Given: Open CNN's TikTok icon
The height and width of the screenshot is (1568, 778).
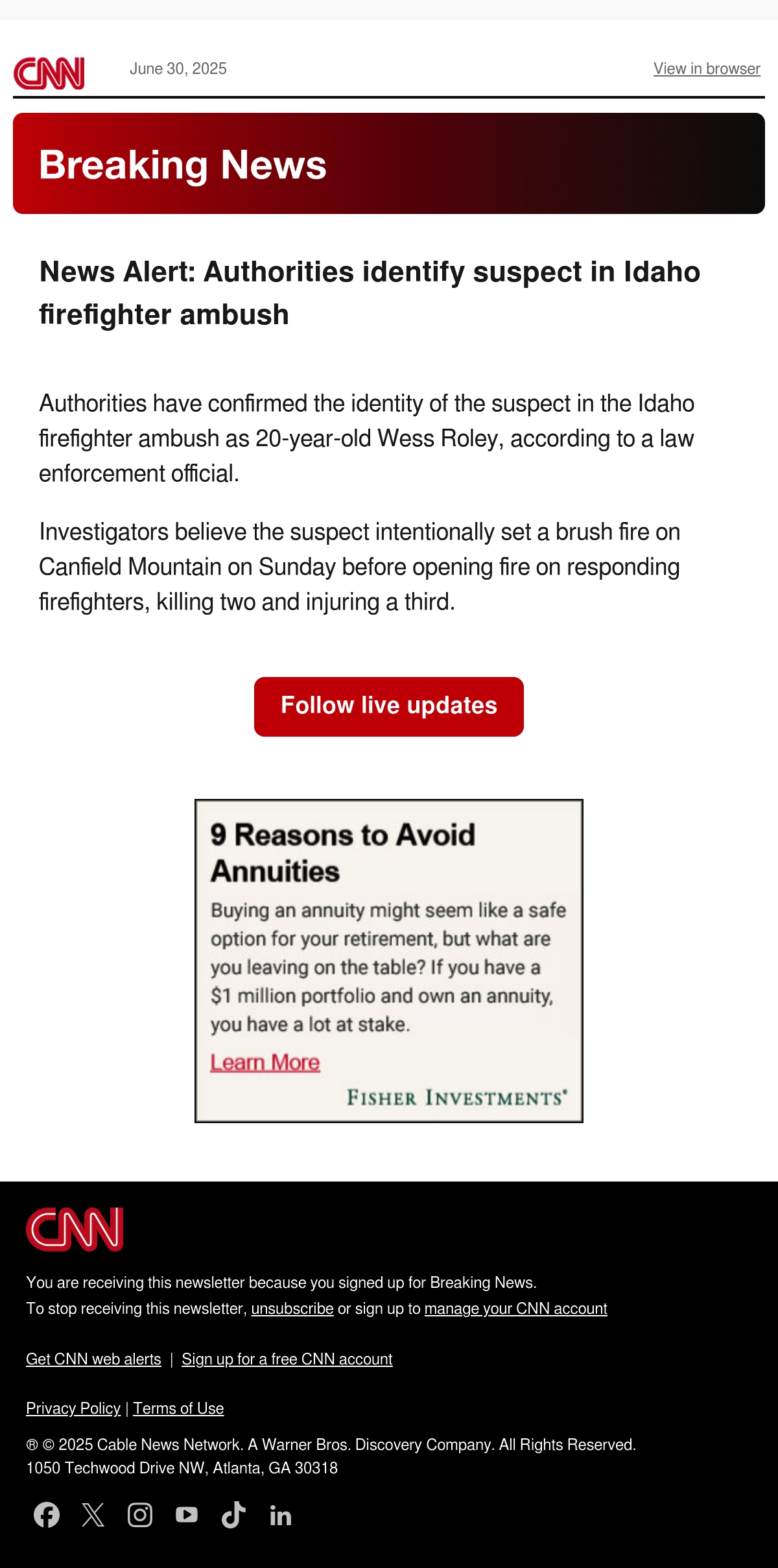Looking at the screenshot, I should 233,1515.
